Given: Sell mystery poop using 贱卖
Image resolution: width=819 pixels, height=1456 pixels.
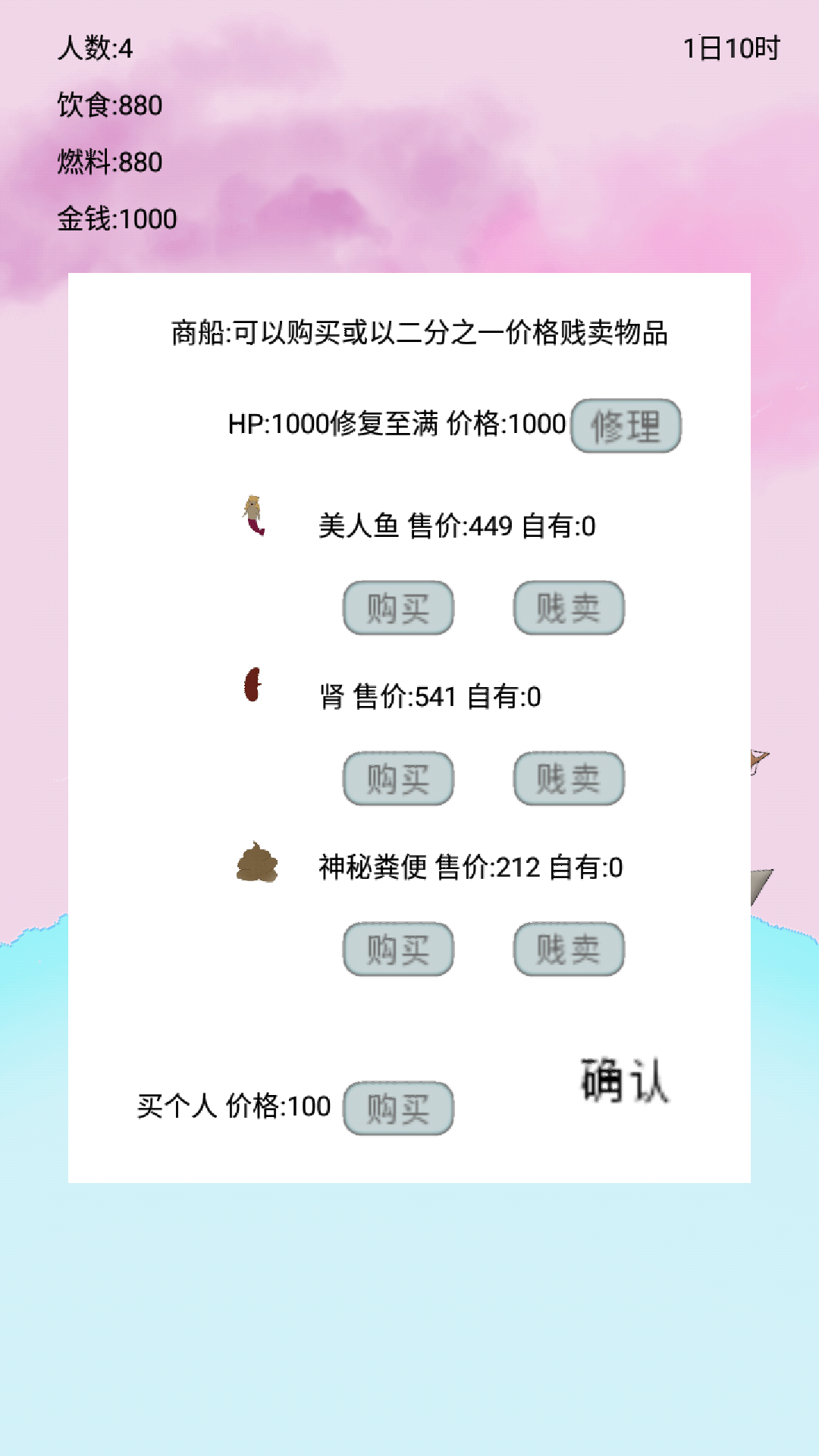Looking at the screenshot, I should tap(568, 949).
